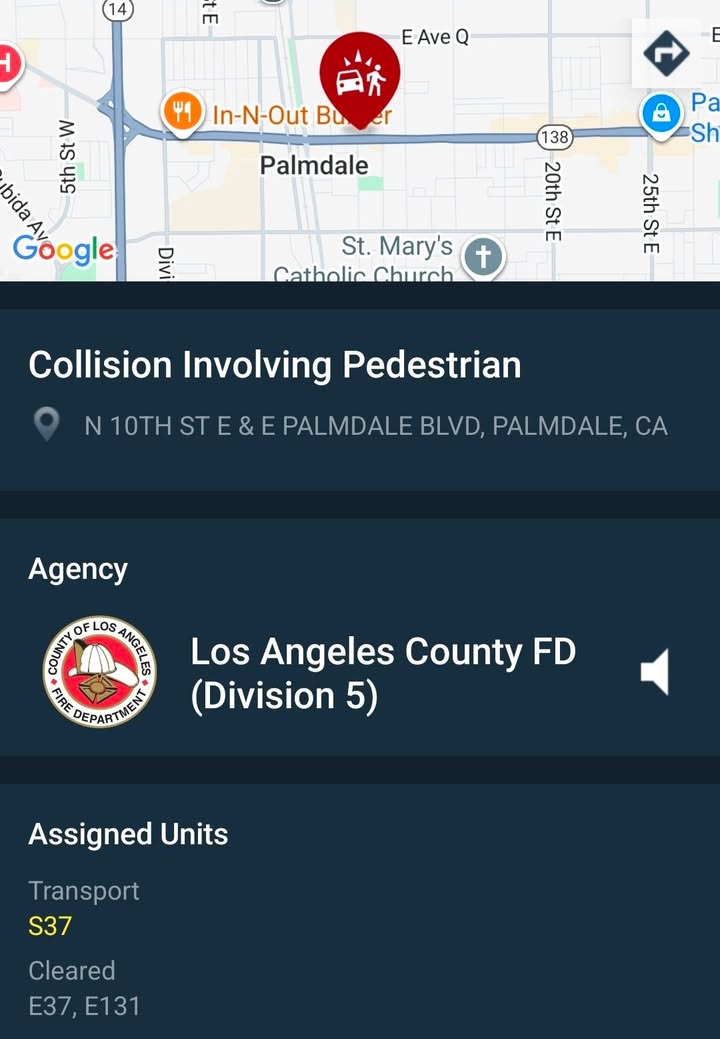The height and width of the screenshot is (1039, 720).
Task: Tap the blue shopping bag map marker
Action: (661, 114)
